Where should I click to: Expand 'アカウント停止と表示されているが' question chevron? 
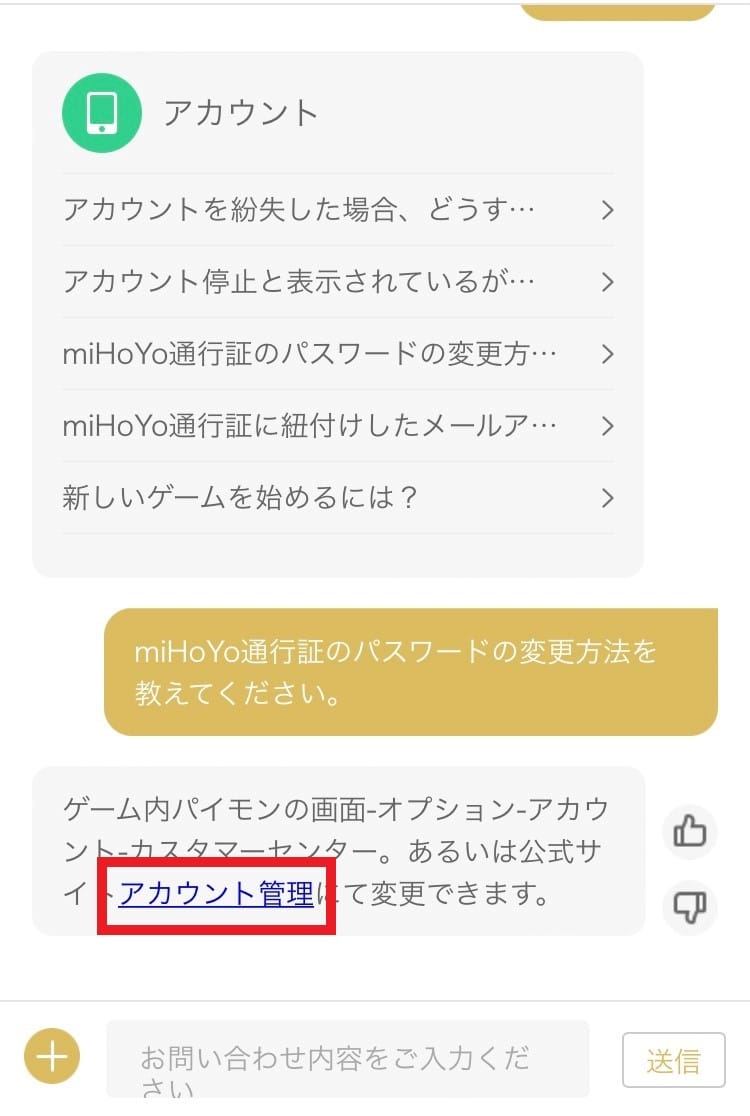(607, 283)
